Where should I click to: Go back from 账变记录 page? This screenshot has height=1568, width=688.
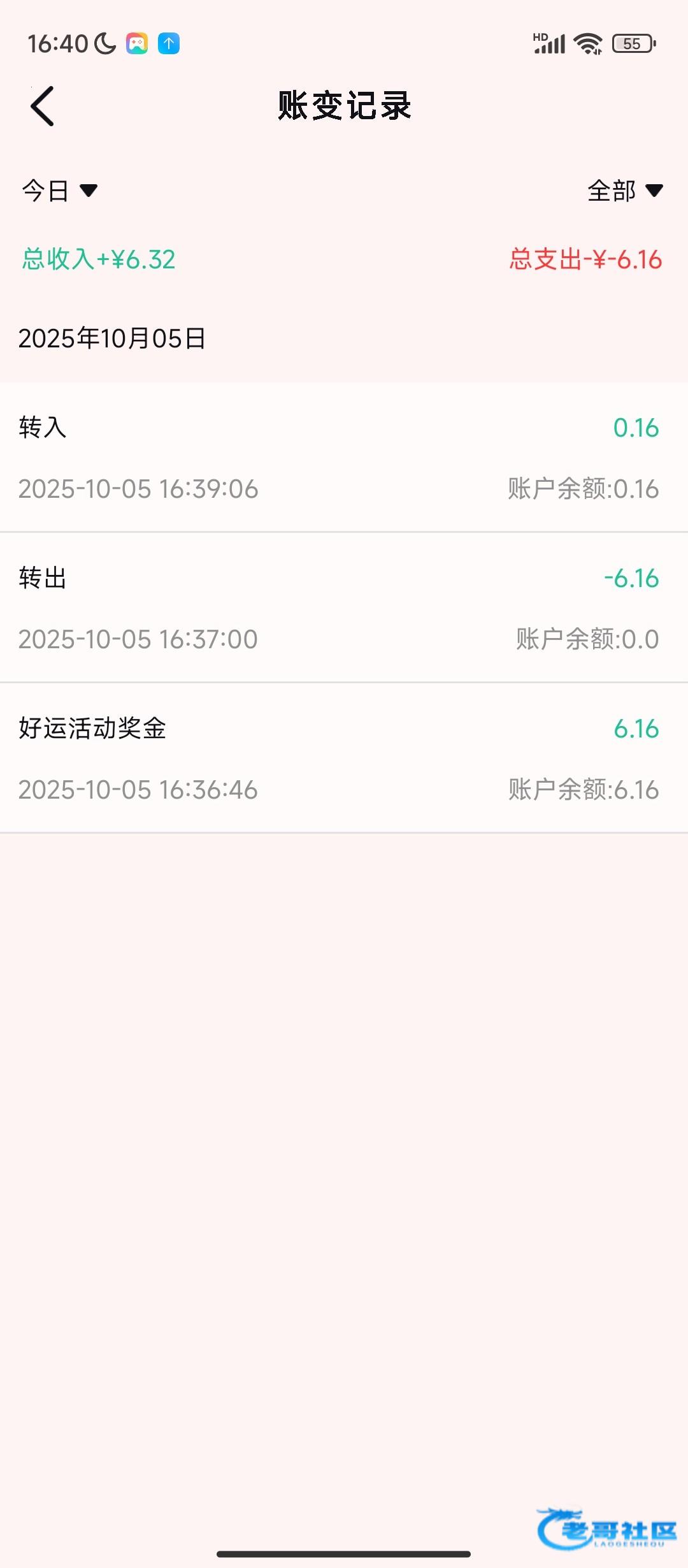pyautogui.click(x=42, y=106)
